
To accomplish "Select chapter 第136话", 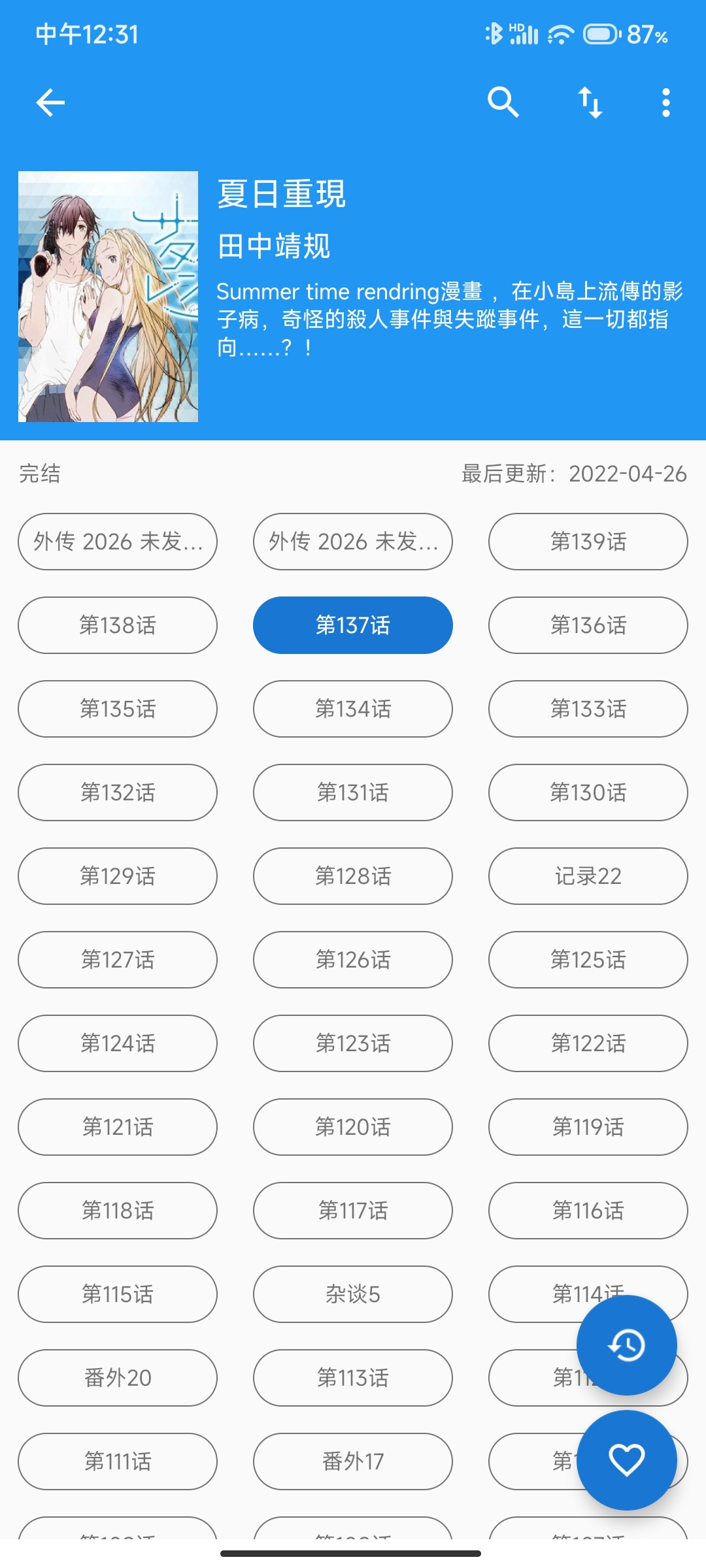I will [588, 625].
